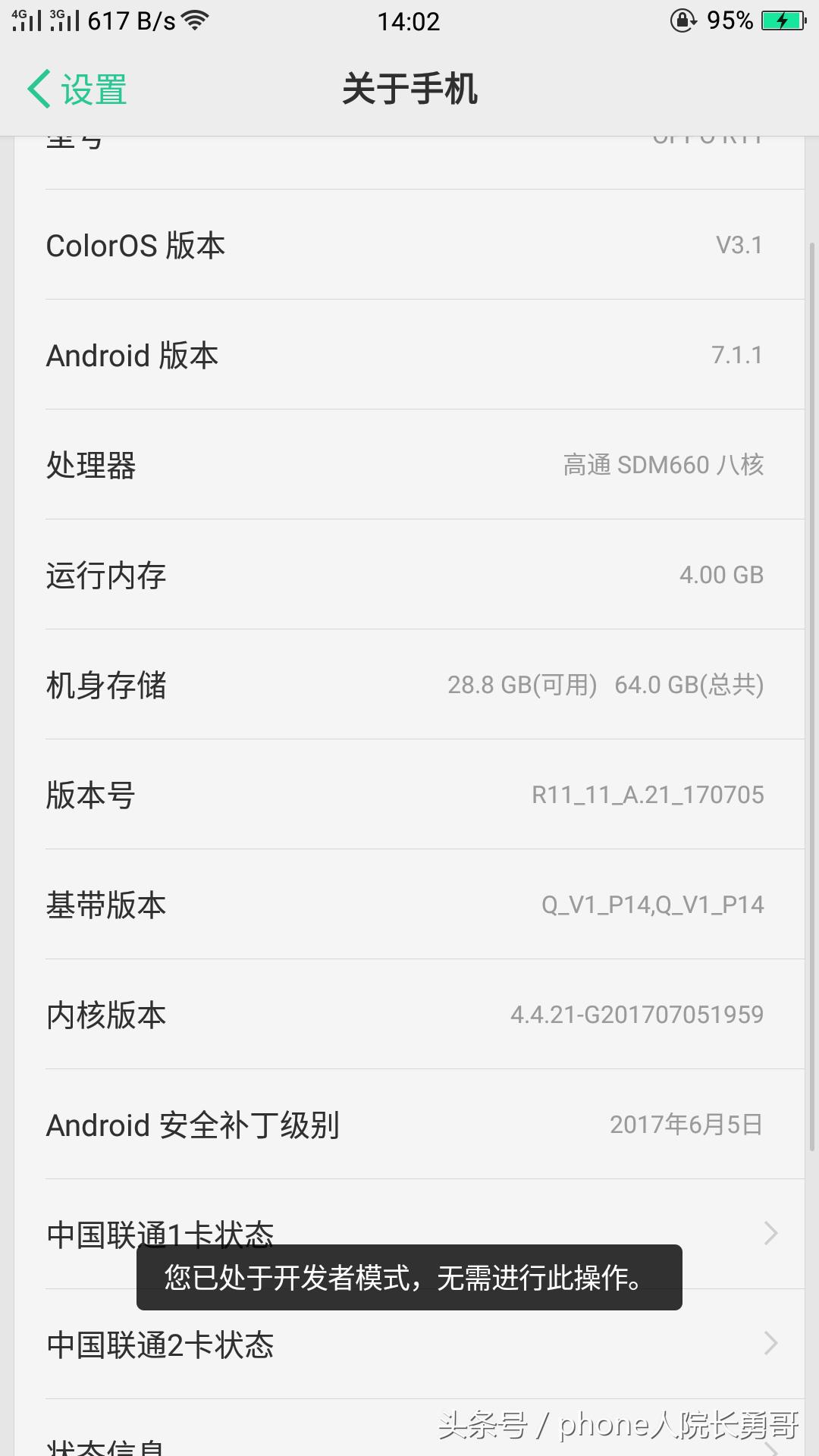Tap the 处理器 row showing 高通 SDM660
The image size is (819, 1456).
(x=409, y=465)
